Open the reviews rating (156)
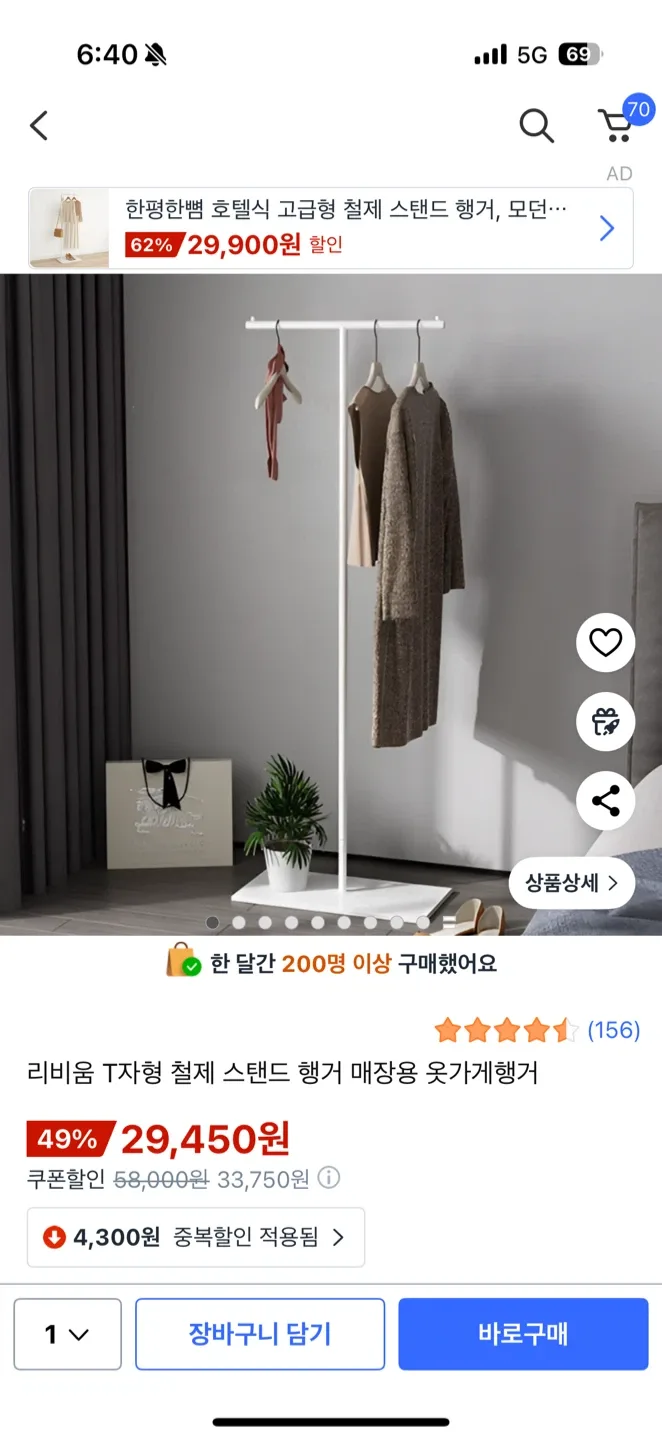Screen dimensions: 662x1440 coord(537,1030)
